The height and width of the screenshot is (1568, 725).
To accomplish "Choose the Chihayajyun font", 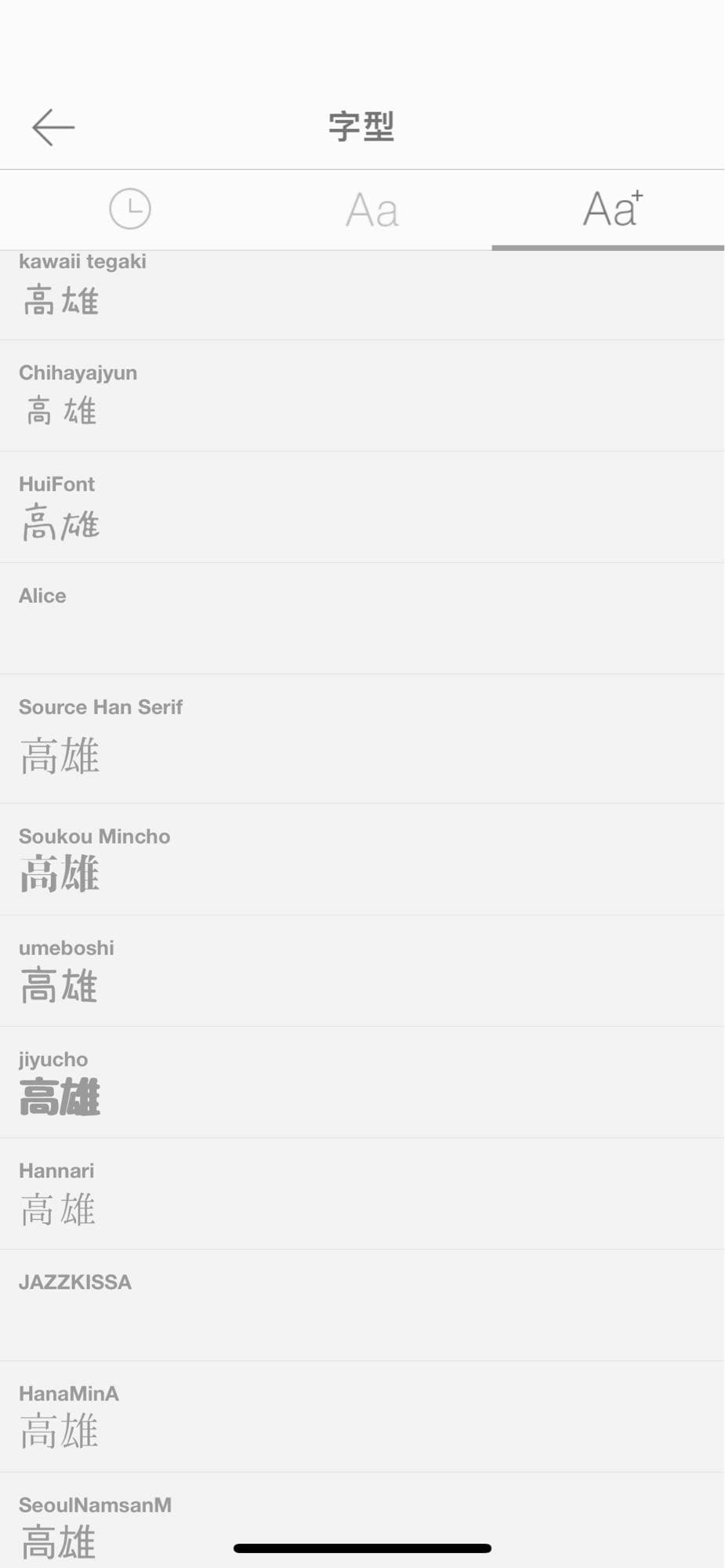I will pos(361,395).
